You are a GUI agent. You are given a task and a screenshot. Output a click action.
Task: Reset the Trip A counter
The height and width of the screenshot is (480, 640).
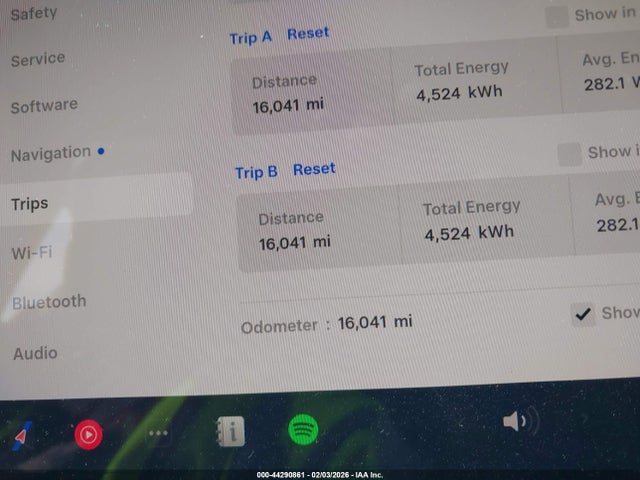[x=308, y=33]
